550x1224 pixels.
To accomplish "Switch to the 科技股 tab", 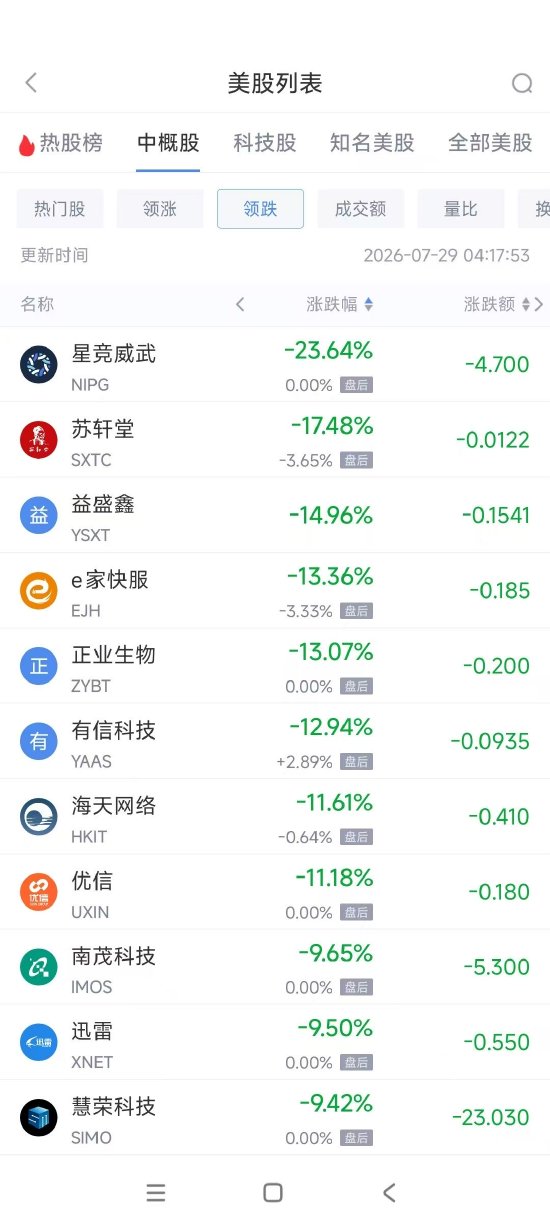I will (265, 143).
